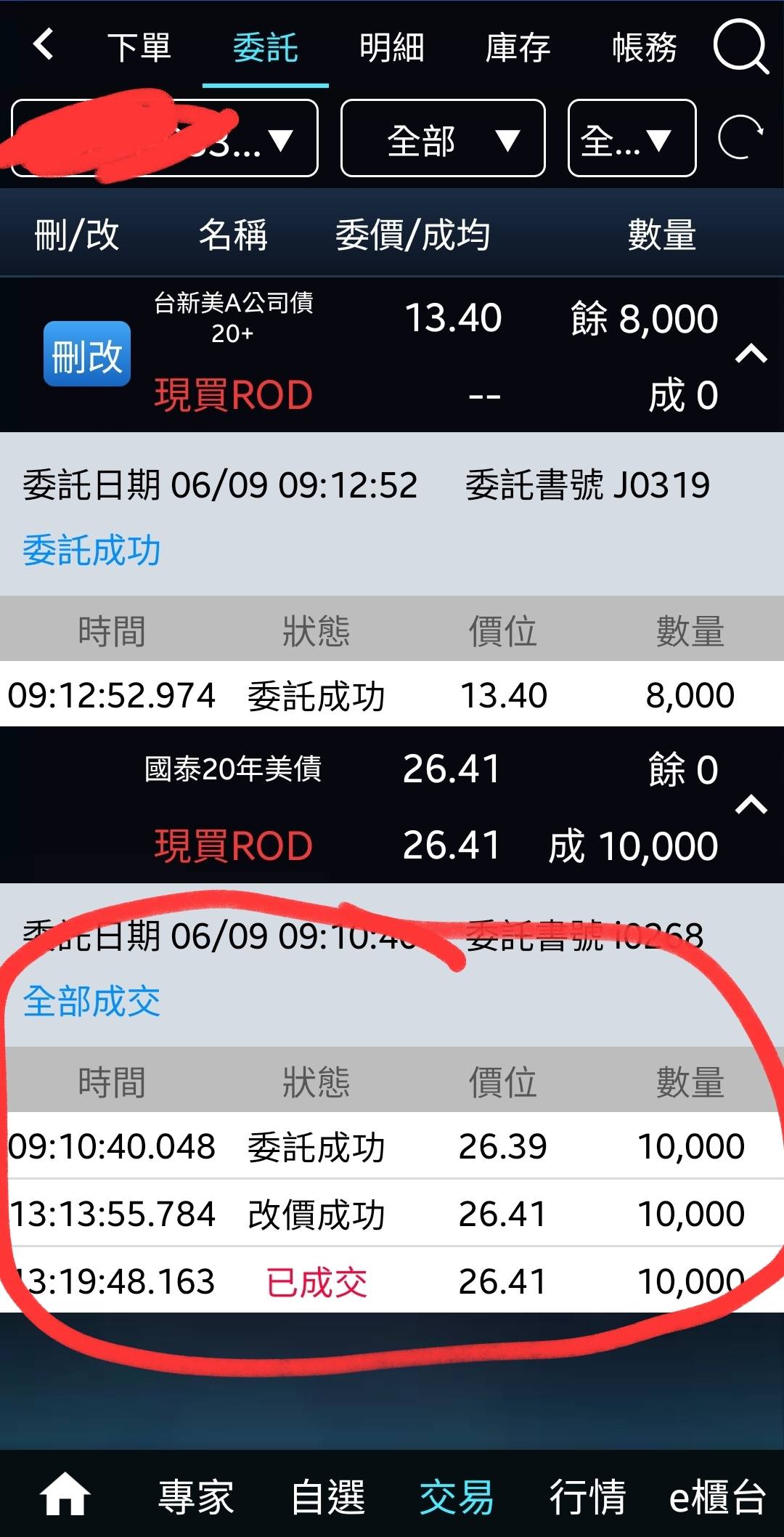Switch to the 下單 tab
The width and height of the screenshot is (784, 1537).
pyautogui.click(x=139, y=47)
